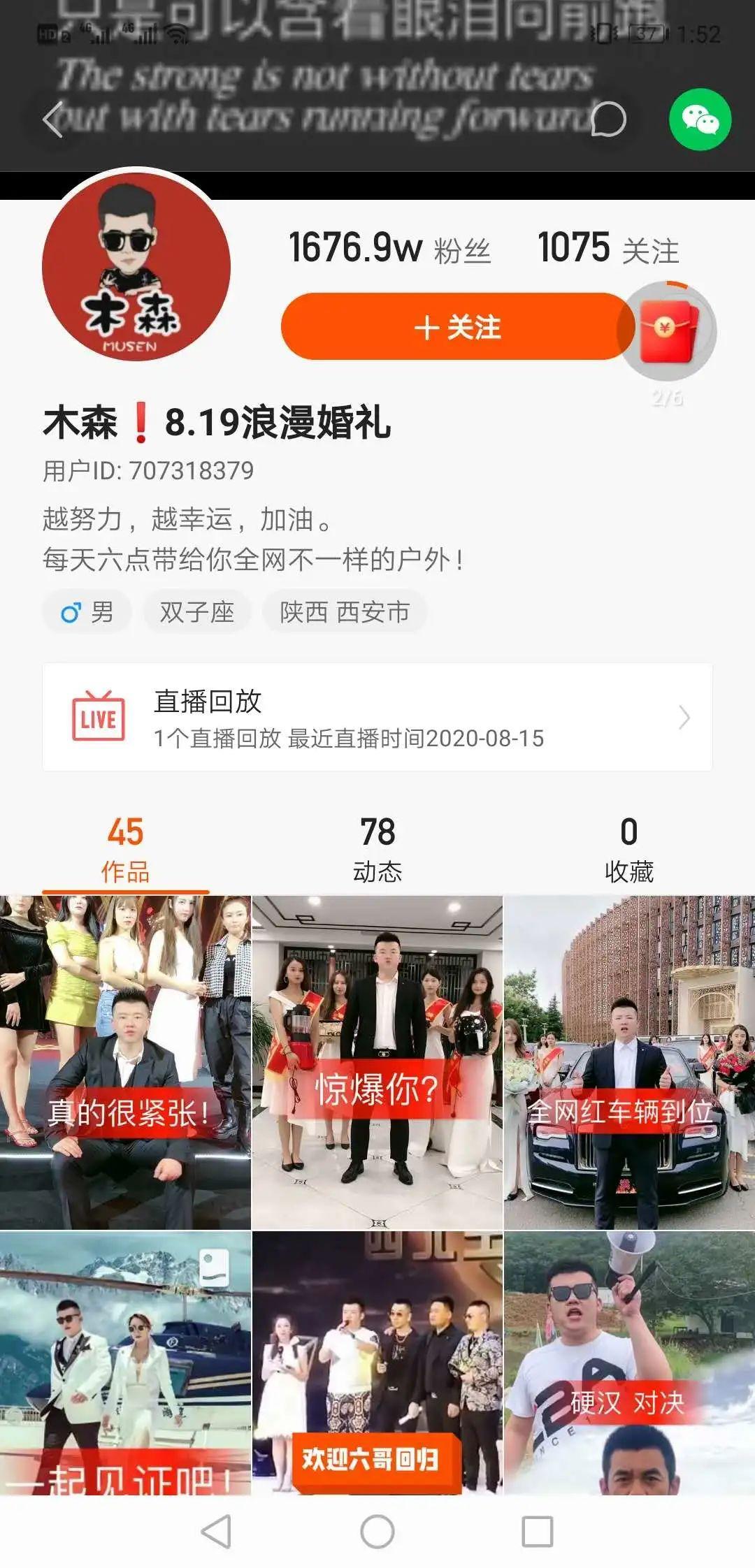
Task: Open the video titled 惊爆你?
Action: (377, 1062)
